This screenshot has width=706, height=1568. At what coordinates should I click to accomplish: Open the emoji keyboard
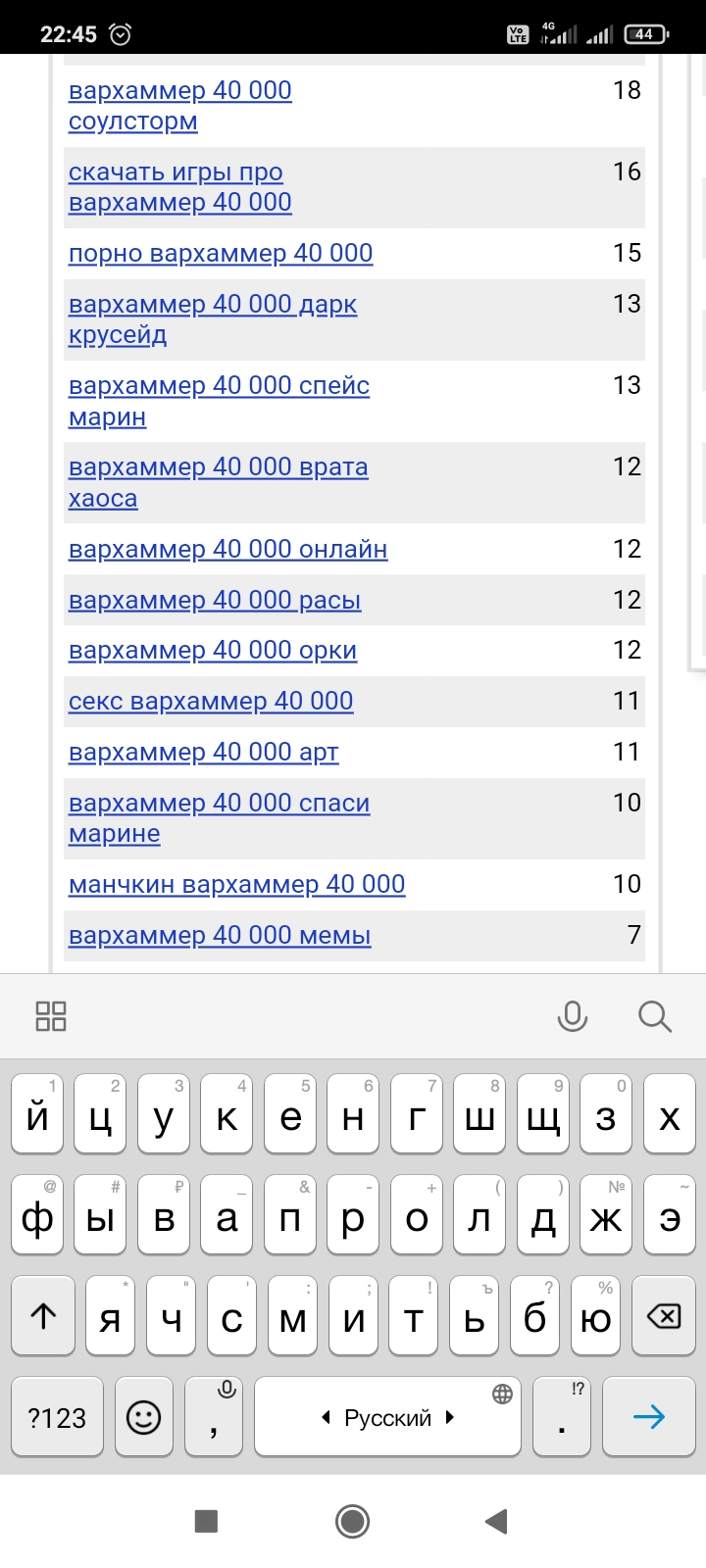point(144,1417)
